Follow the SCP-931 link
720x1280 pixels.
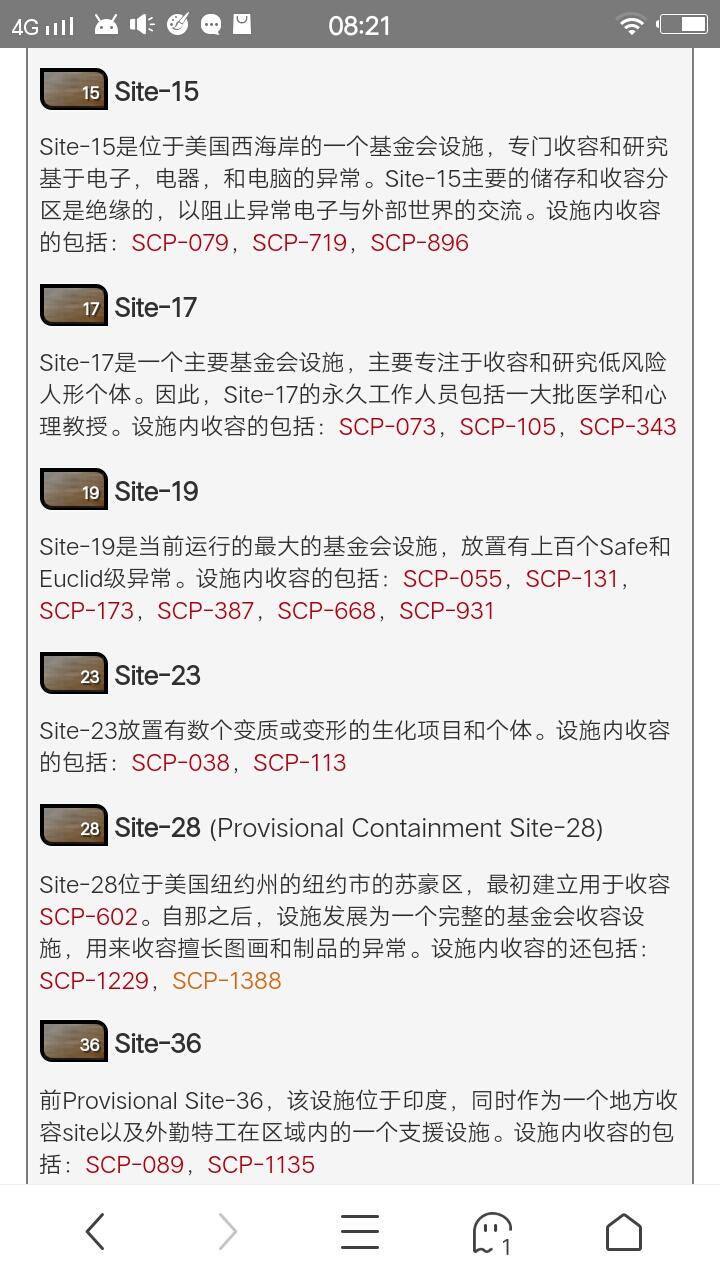[447, 611]
